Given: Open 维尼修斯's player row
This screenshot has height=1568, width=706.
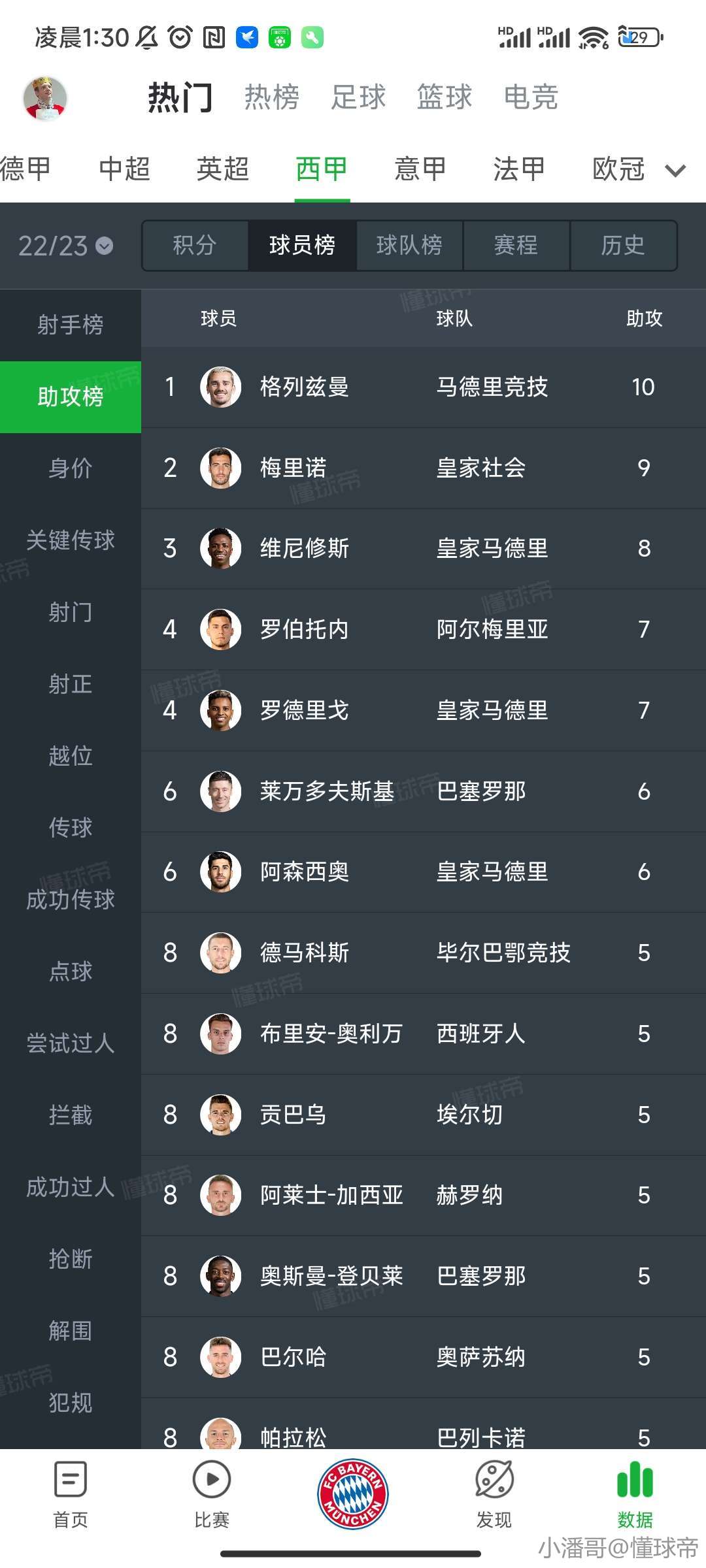Looking at the screenshot, I should [x=422, y=549].
